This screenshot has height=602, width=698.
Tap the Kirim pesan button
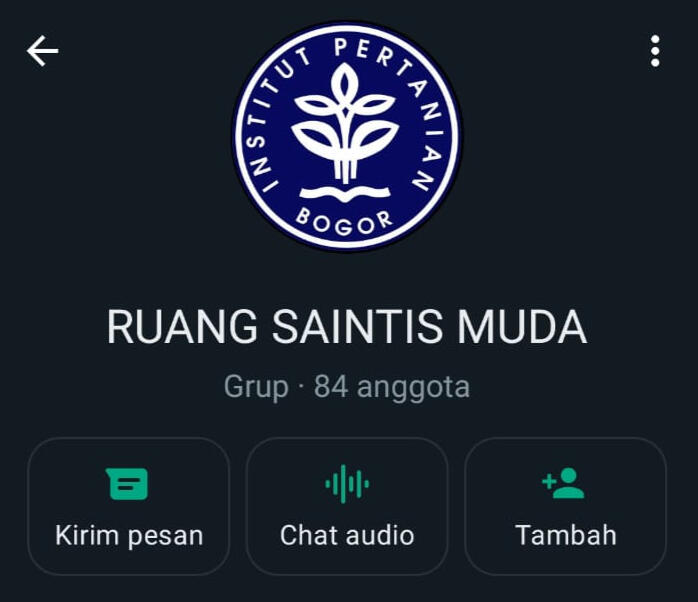pos(129,506)
